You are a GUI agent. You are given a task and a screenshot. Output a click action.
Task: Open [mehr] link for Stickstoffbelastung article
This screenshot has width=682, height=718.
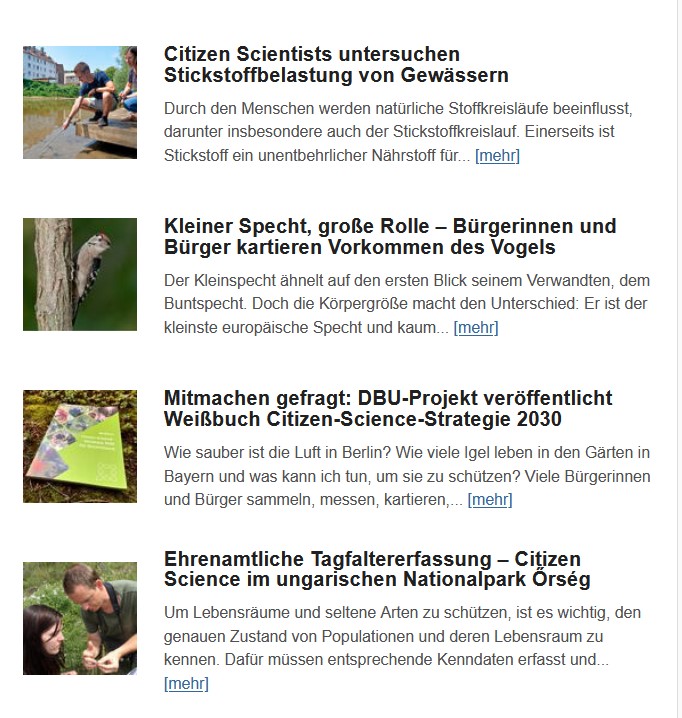tap(497, 155)
